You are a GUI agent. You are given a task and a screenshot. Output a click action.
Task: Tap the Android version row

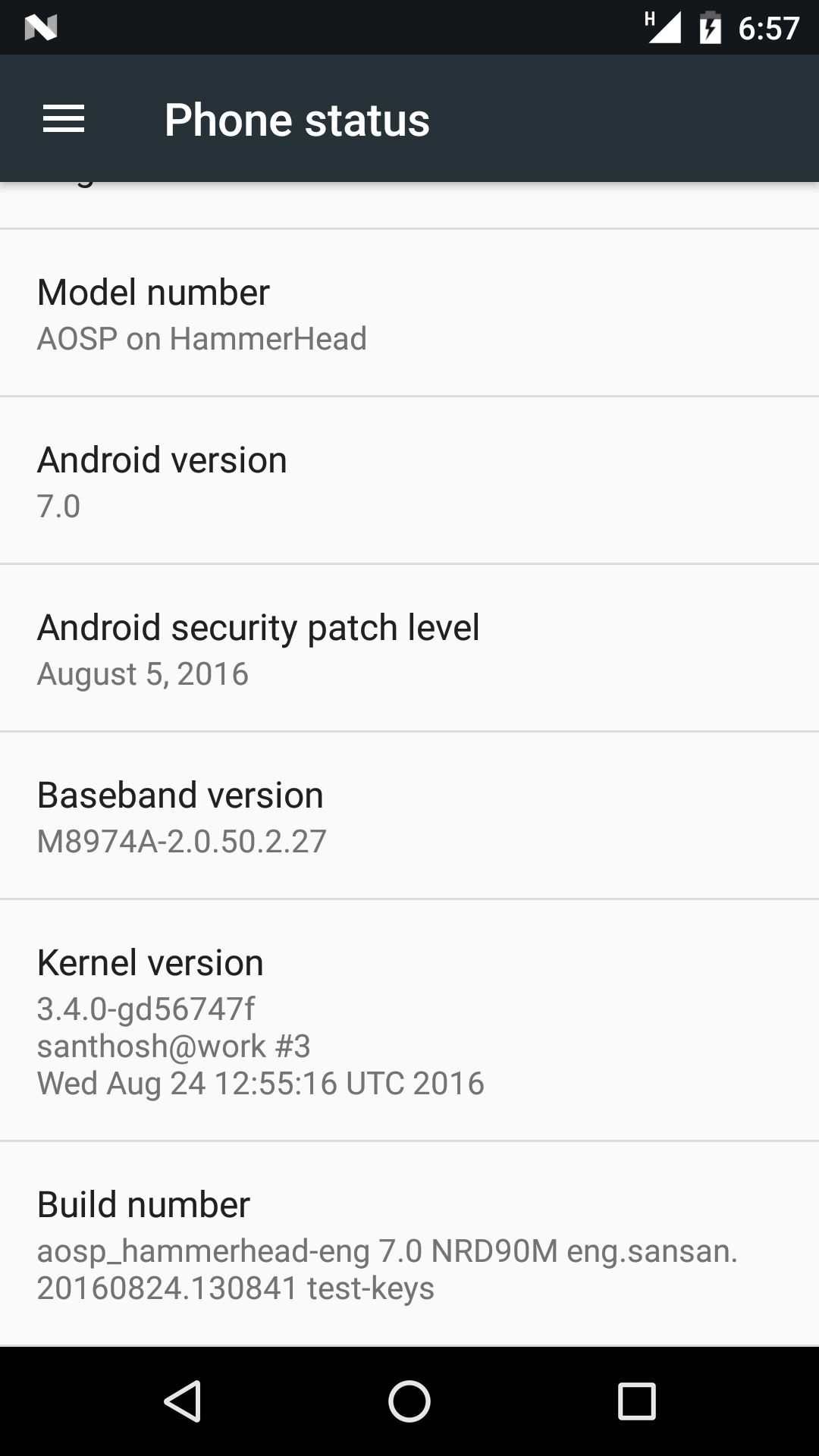click(409, 481)
